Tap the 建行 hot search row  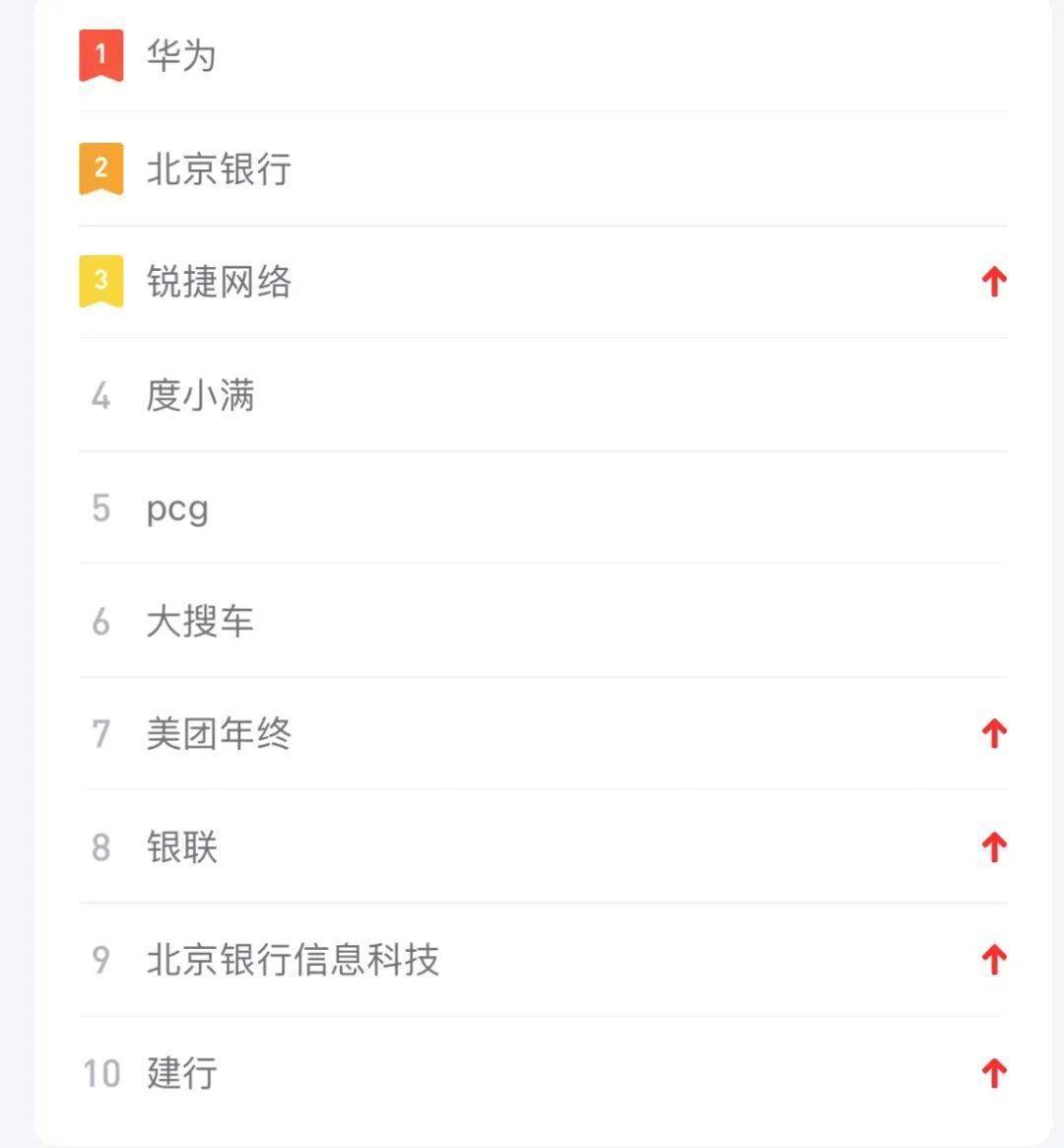click(x=182, y=1073)
